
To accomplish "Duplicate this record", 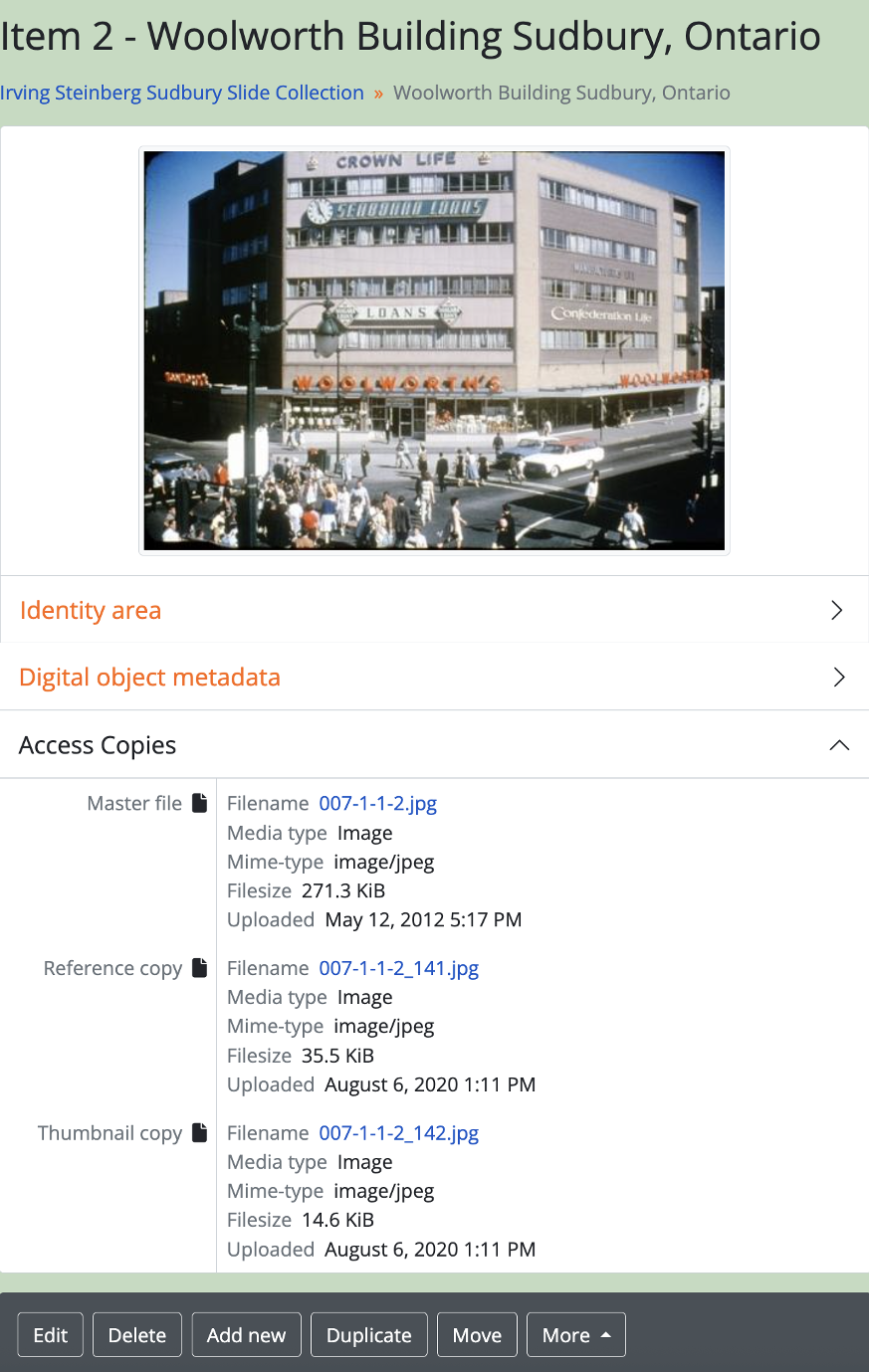I will point(368,1335).
